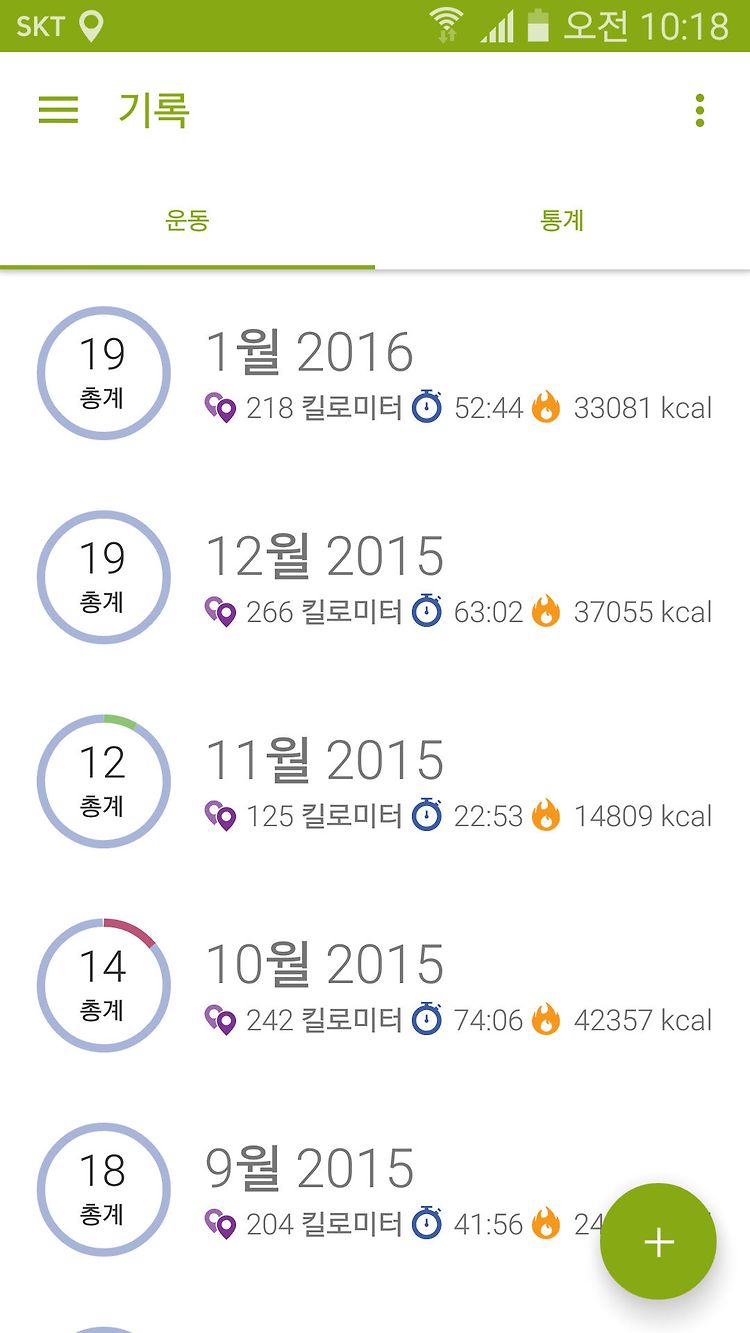Open the hamburger navigation drawer
The image size is (750, 1333).
coord(58,110)
